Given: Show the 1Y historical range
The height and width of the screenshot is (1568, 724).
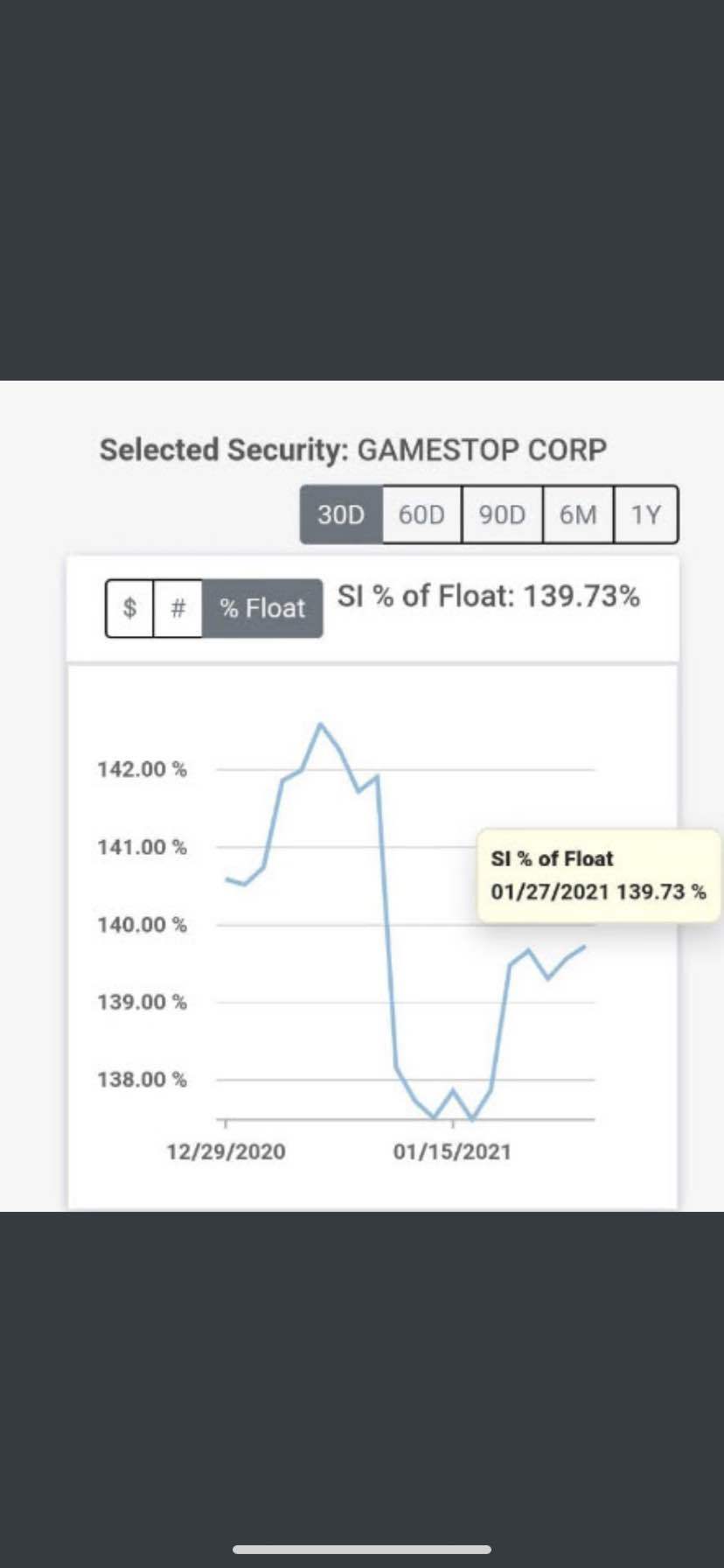Looking at the screenshot, I should (x=646, y=514).
